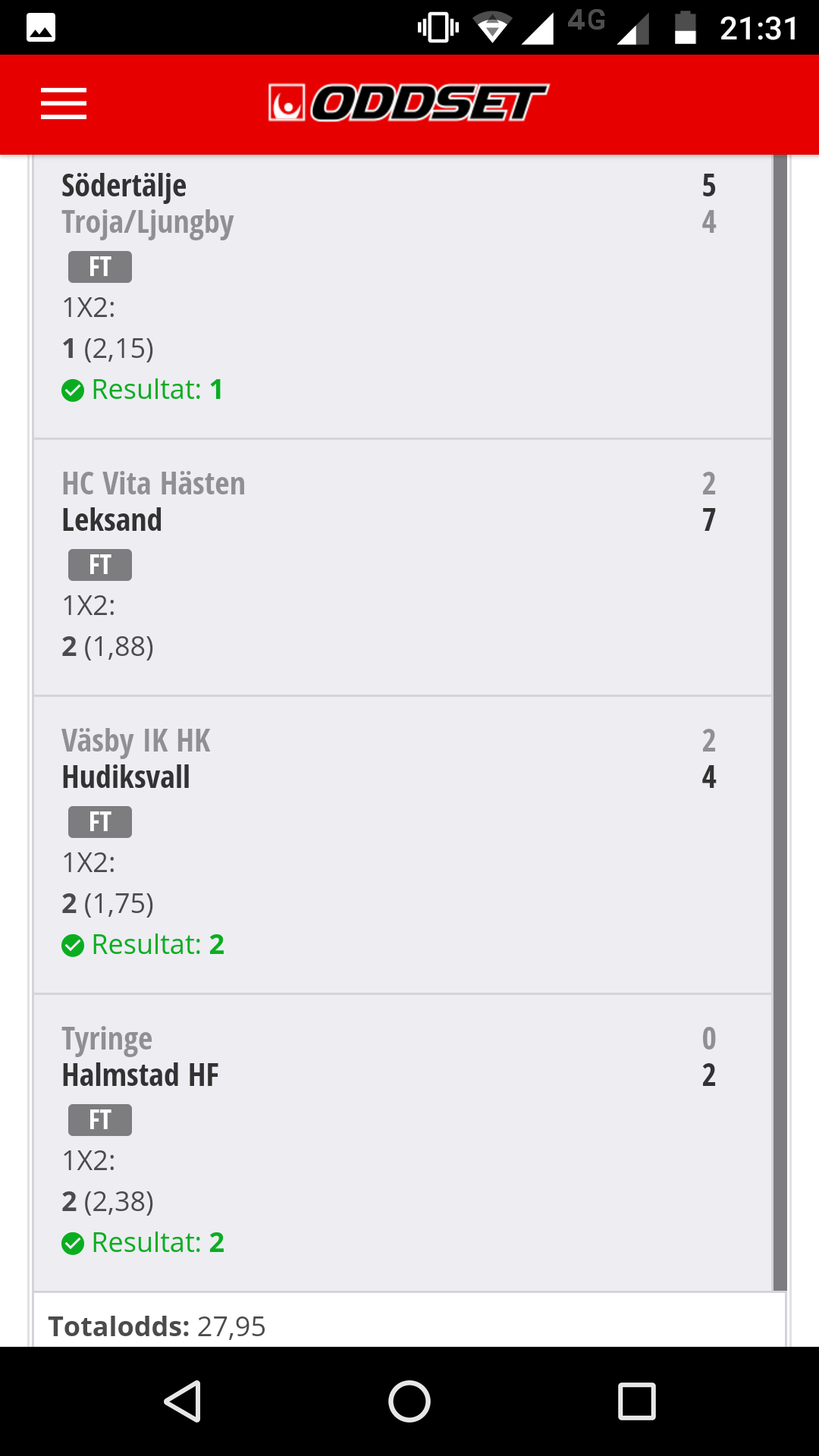Viewport: 819px width, 1456px height.
Task: Tap the Android back button
Action: pyautogui.click(x=183, y=1401)
